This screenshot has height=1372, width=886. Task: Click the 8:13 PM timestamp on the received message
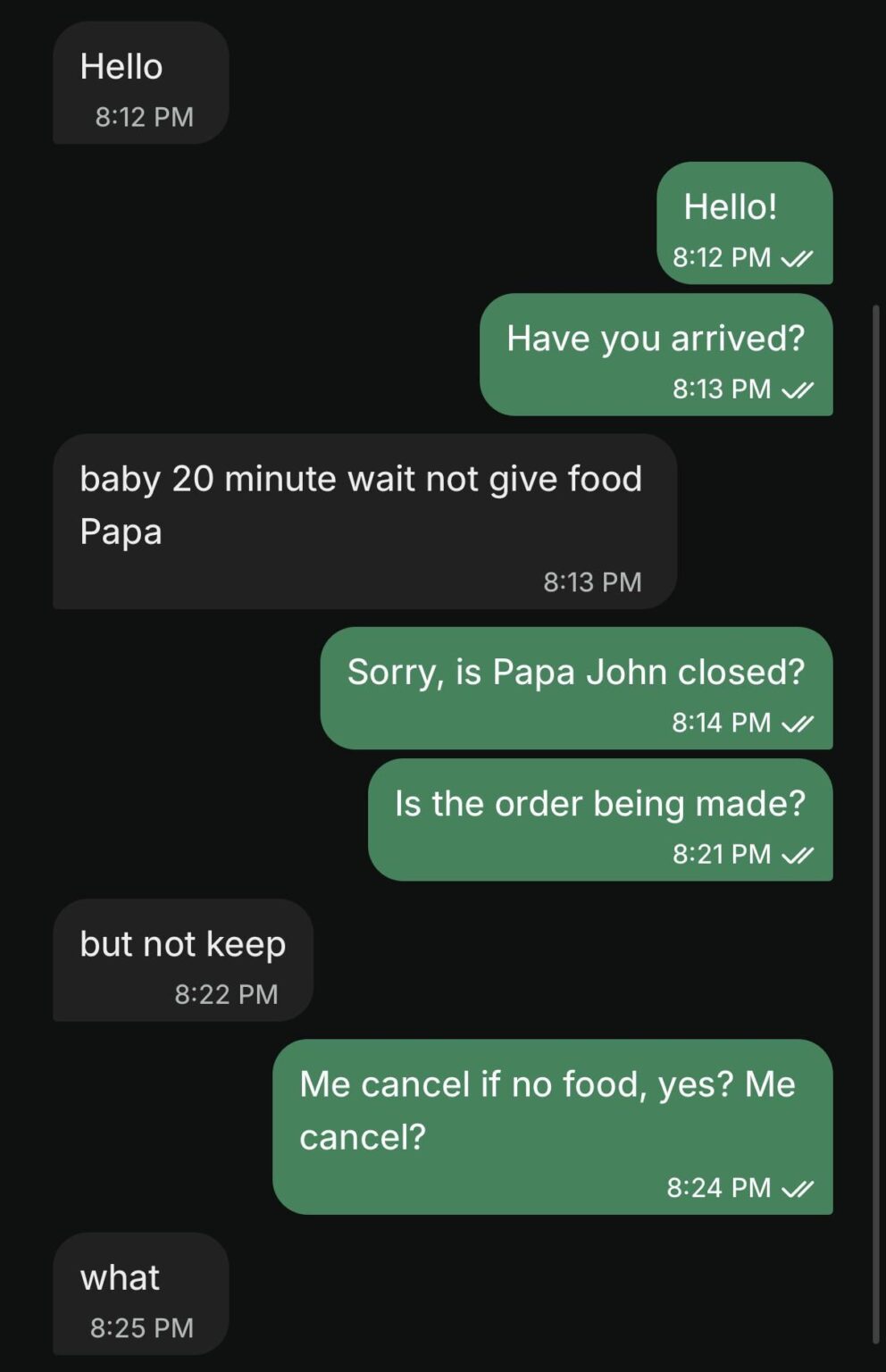[592, 581]
